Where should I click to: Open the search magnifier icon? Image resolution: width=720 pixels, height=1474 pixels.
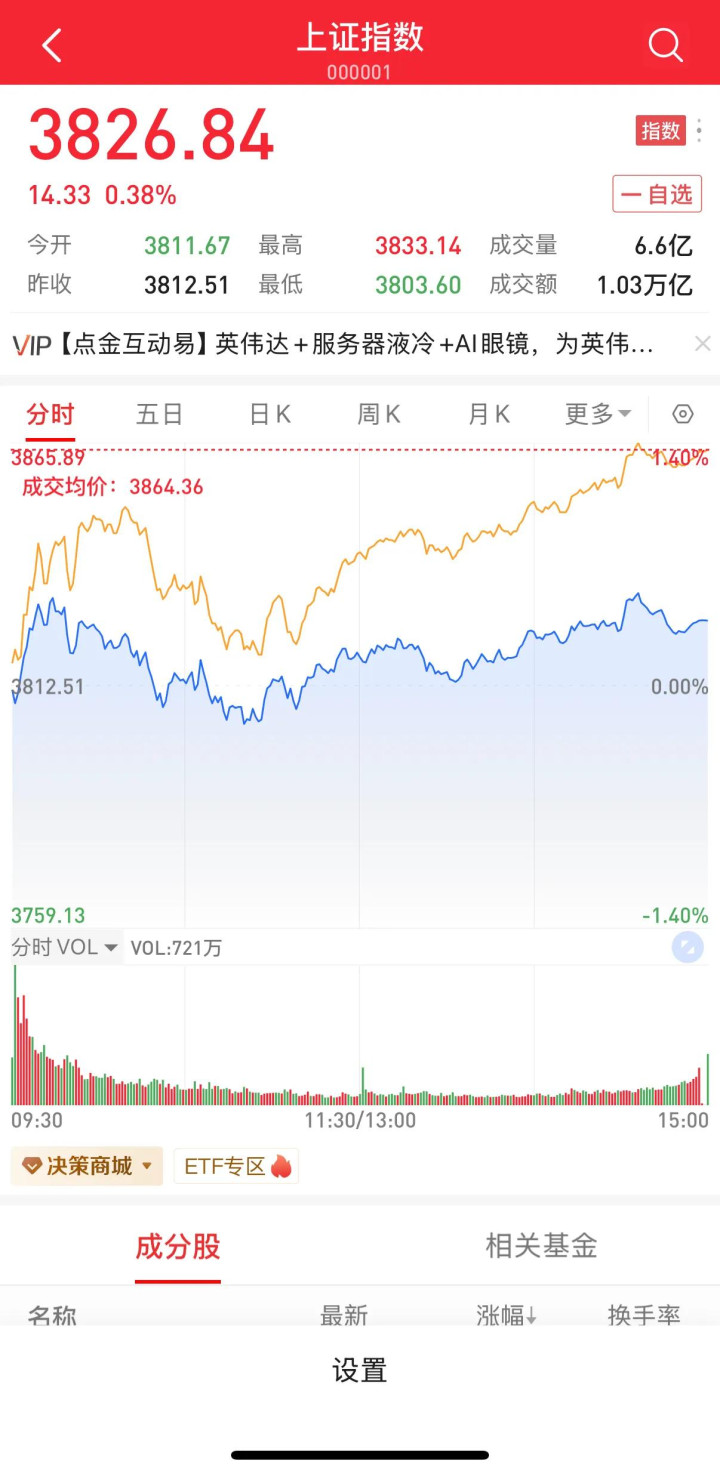click(665, 45)
